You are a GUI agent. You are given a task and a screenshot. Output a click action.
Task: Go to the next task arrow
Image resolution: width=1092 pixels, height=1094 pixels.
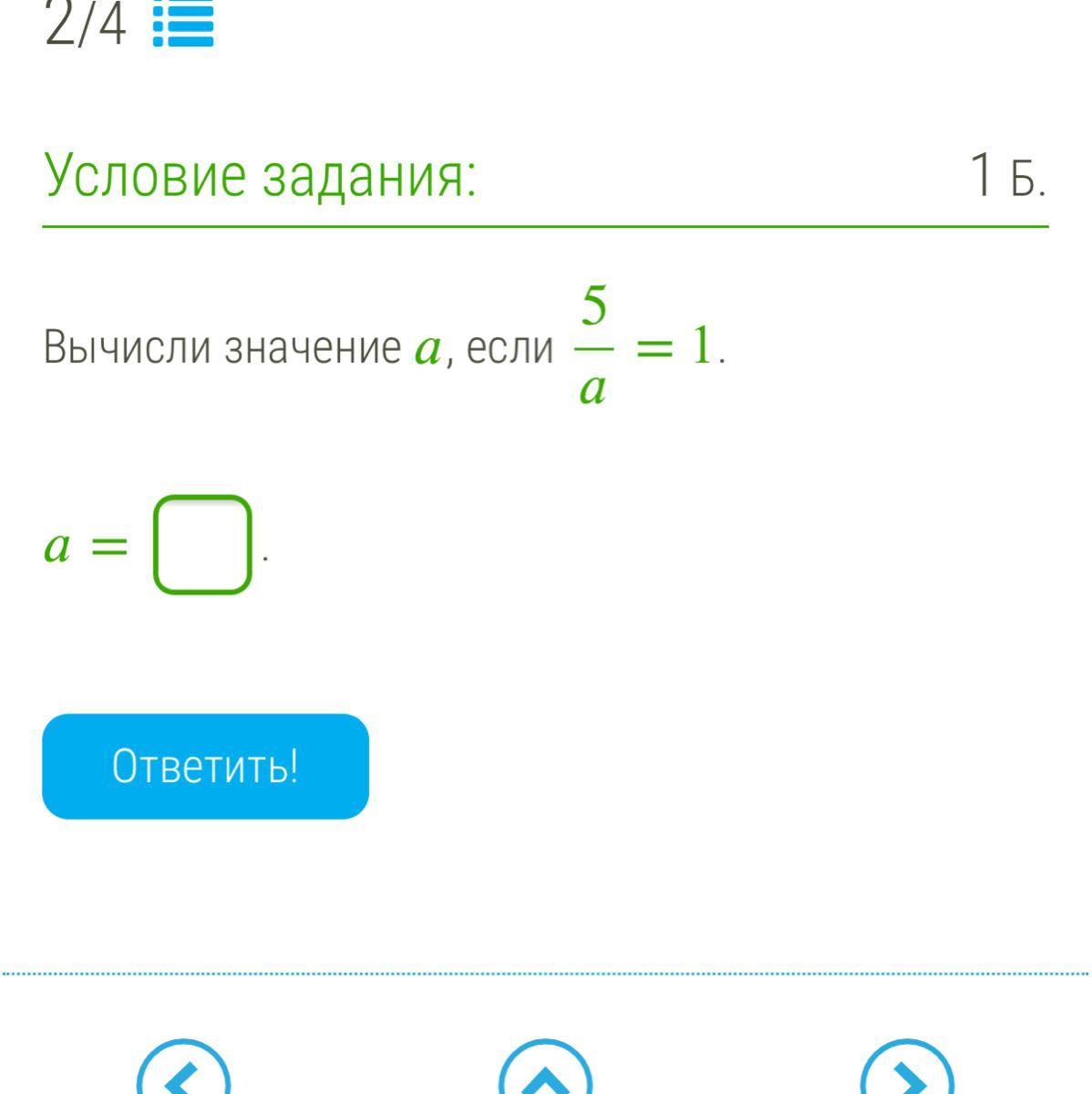click(x=907, y=1067)
